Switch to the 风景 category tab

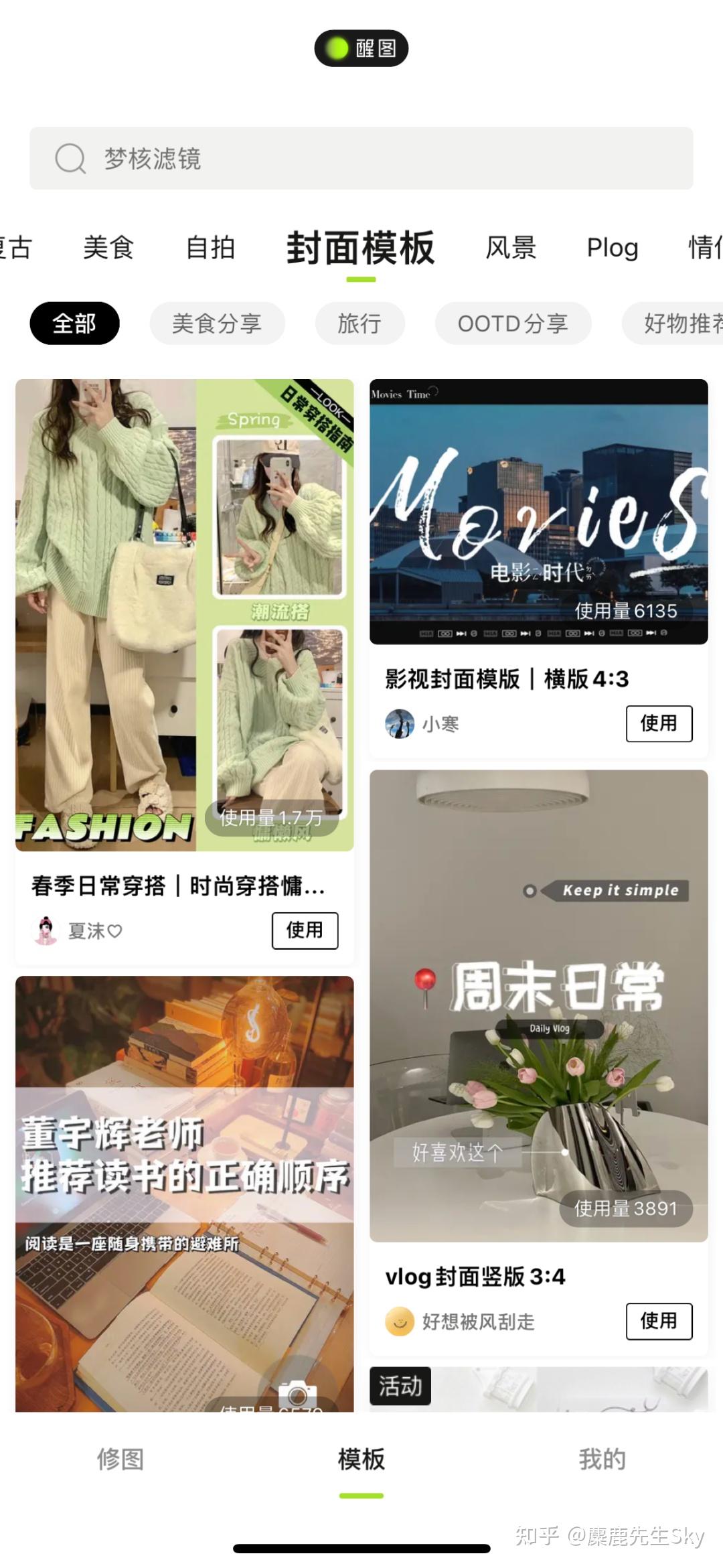tap(509, 248)
